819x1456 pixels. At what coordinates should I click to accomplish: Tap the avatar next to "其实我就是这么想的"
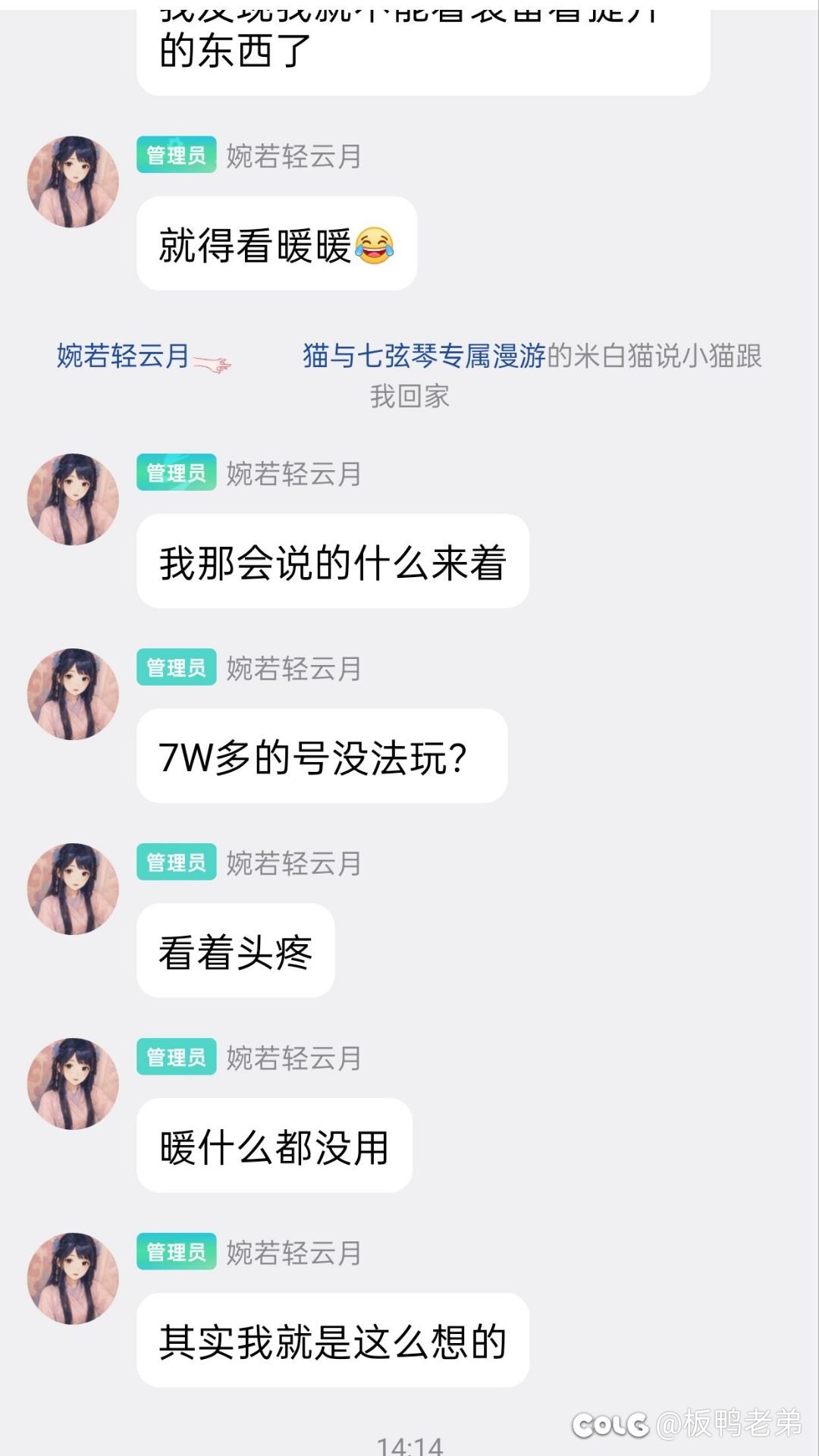pyautogui.click(x=73, y=1279)
